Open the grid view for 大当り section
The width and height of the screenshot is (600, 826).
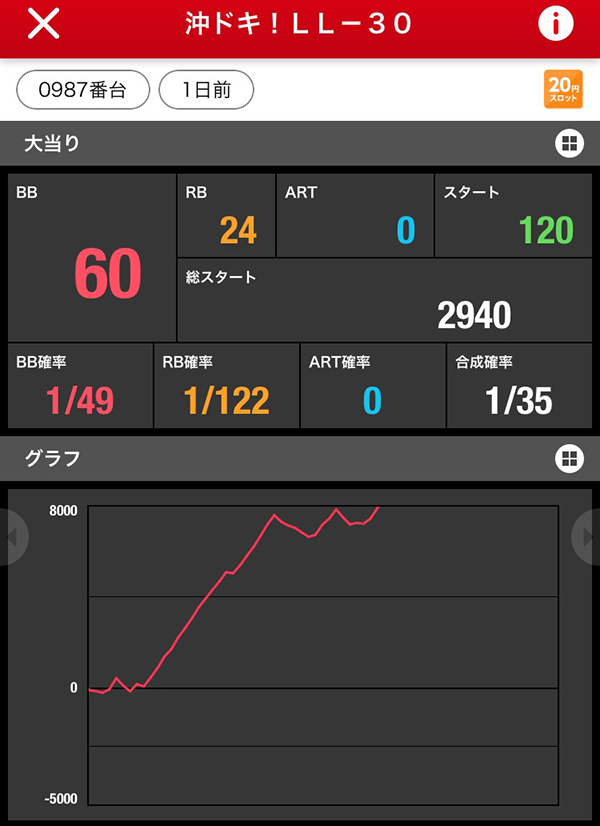point(568,143)
